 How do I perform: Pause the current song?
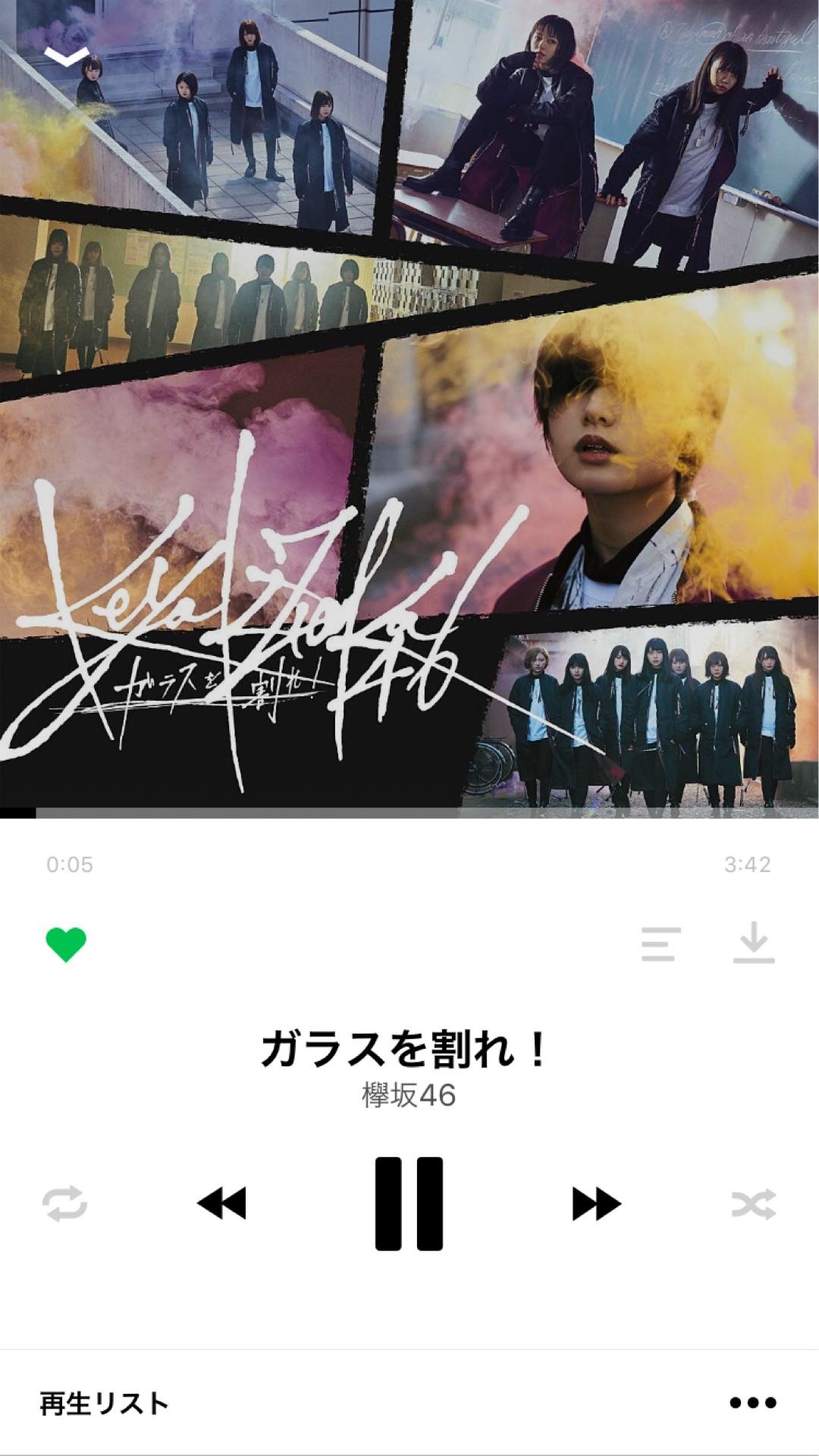[409, 1203]
